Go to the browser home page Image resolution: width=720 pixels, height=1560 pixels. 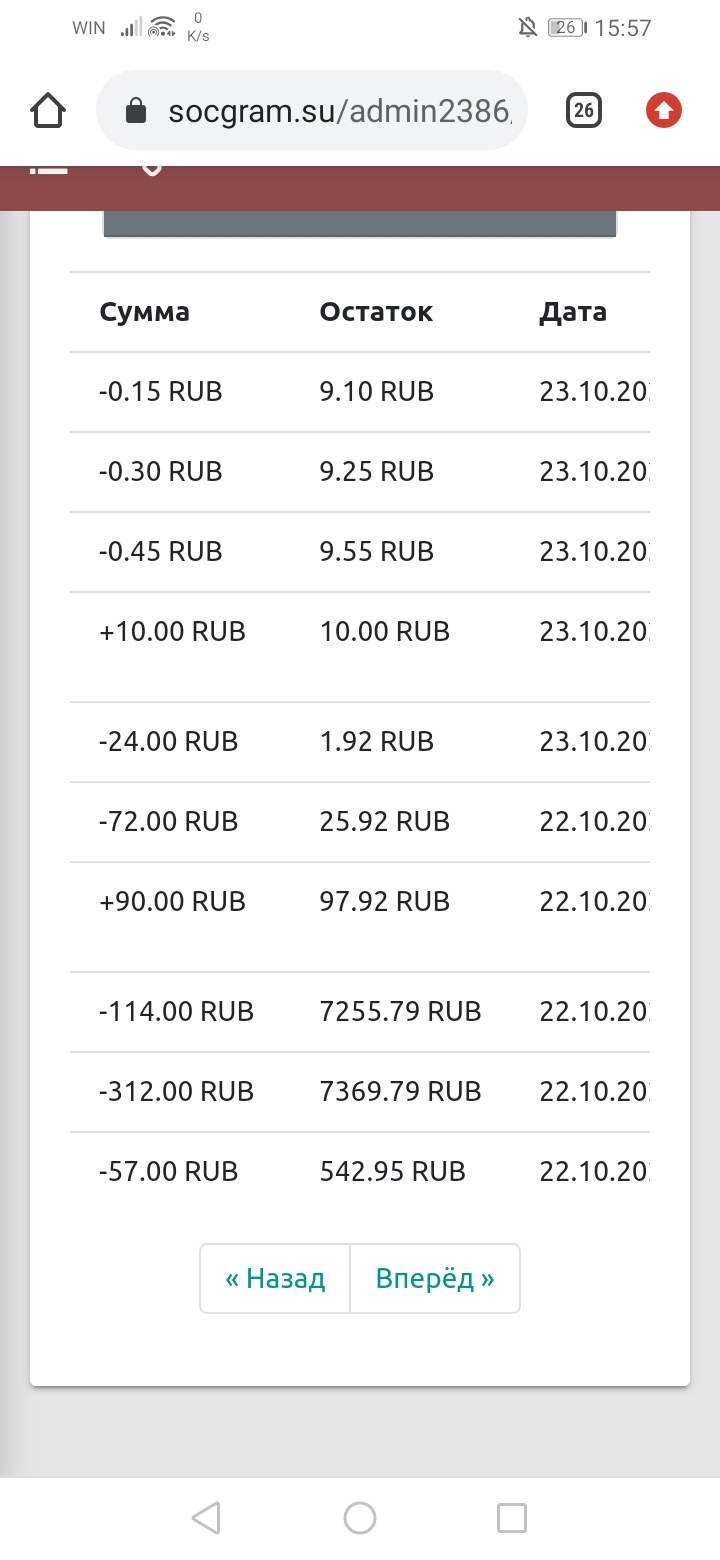click(48, 110)
